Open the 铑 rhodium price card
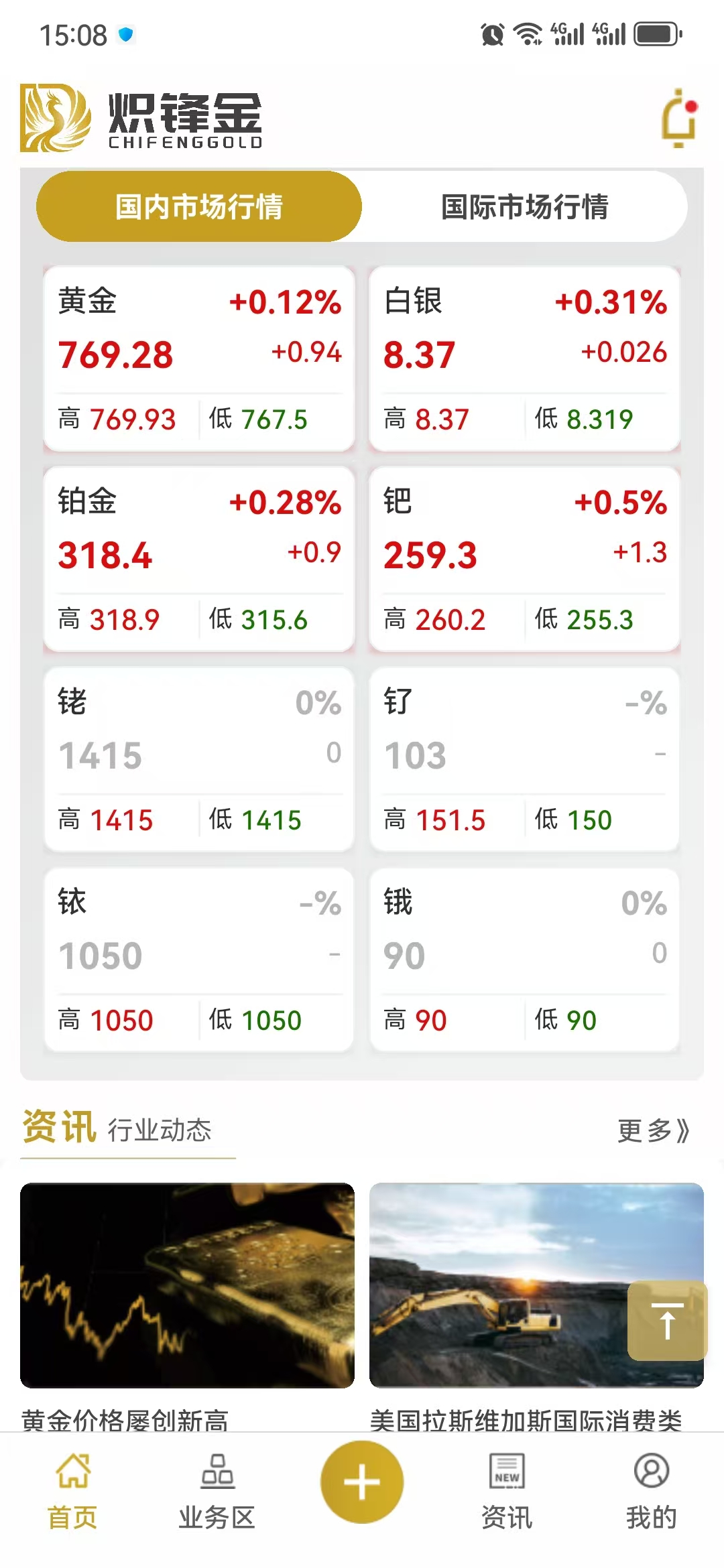Viewport: 724px width, 1568px height. tap(198, 761)
